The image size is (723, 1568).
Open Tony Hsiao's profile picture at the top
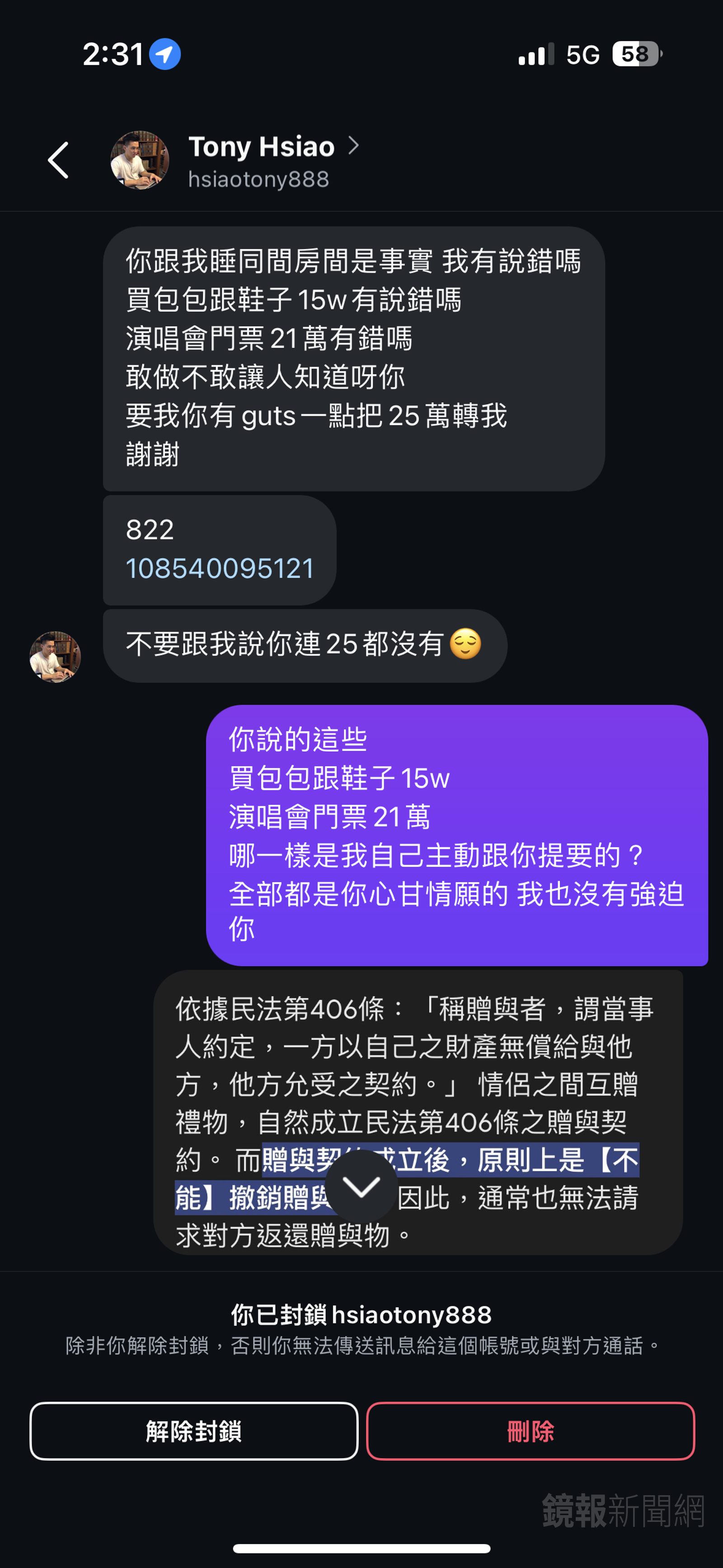(141, 161)
